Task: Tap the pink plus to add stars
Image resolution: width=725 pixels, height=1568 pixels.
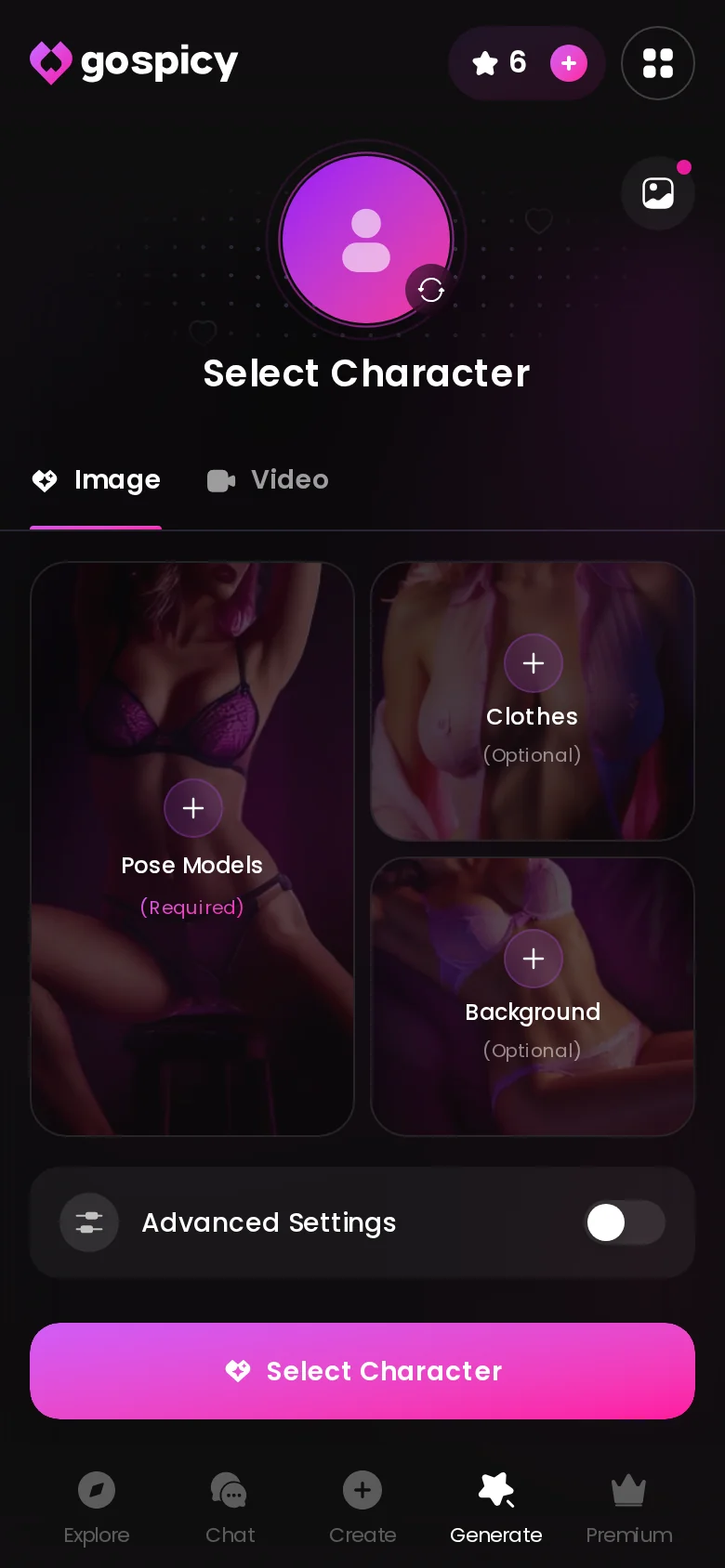Action: pyautogui.click(x=569, y=63)
